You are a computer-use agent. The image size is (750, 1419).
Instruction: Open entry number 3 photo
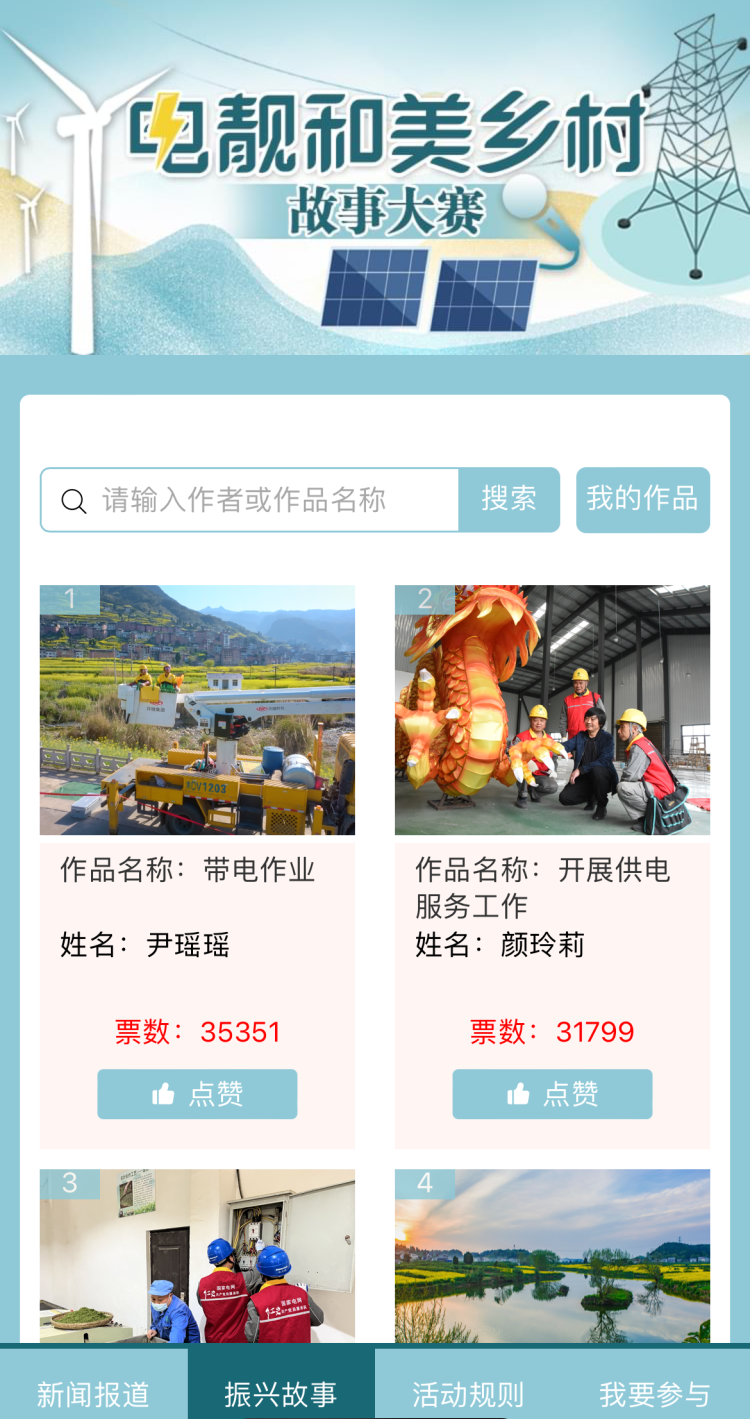(197, 1256)
